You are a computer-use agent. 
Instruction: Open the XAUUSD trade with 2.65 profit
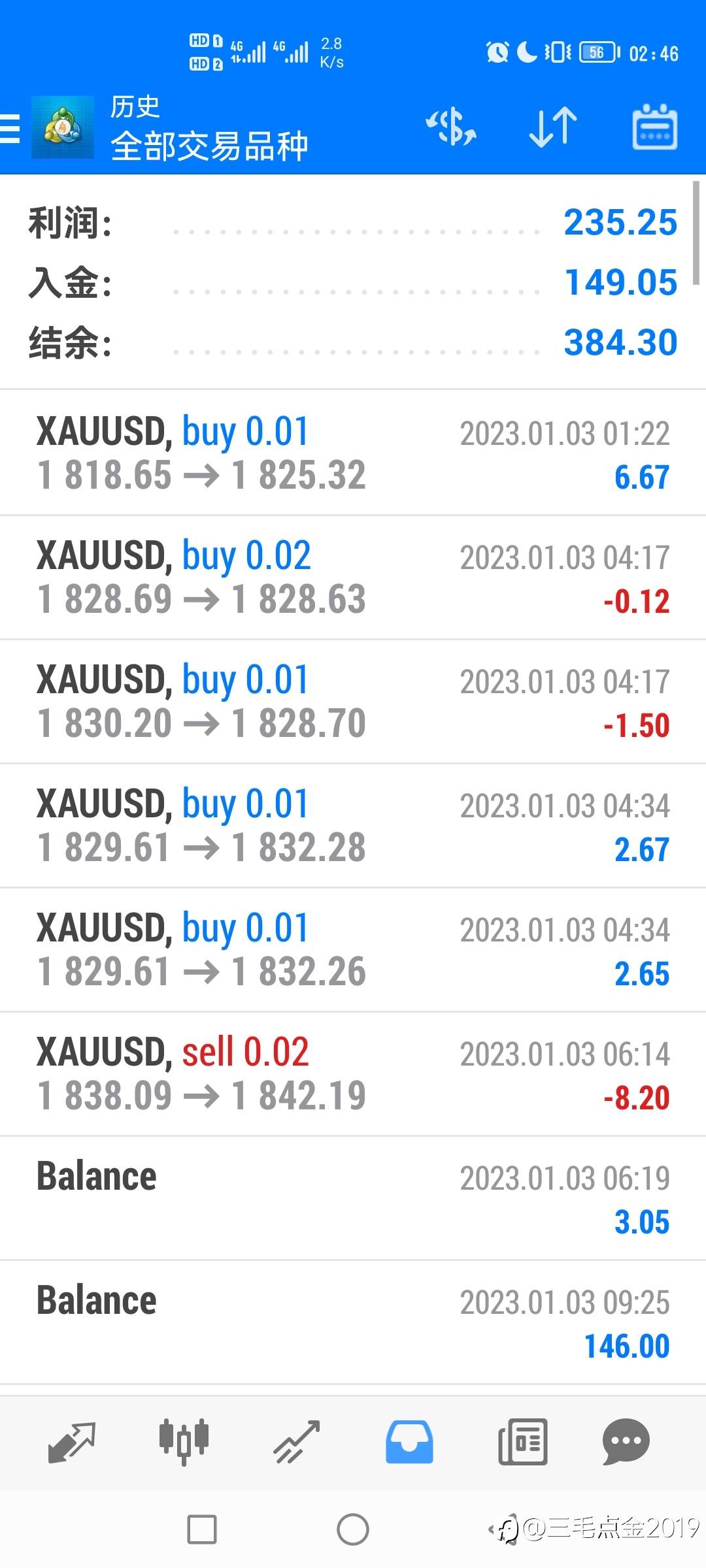coord(353,949)
